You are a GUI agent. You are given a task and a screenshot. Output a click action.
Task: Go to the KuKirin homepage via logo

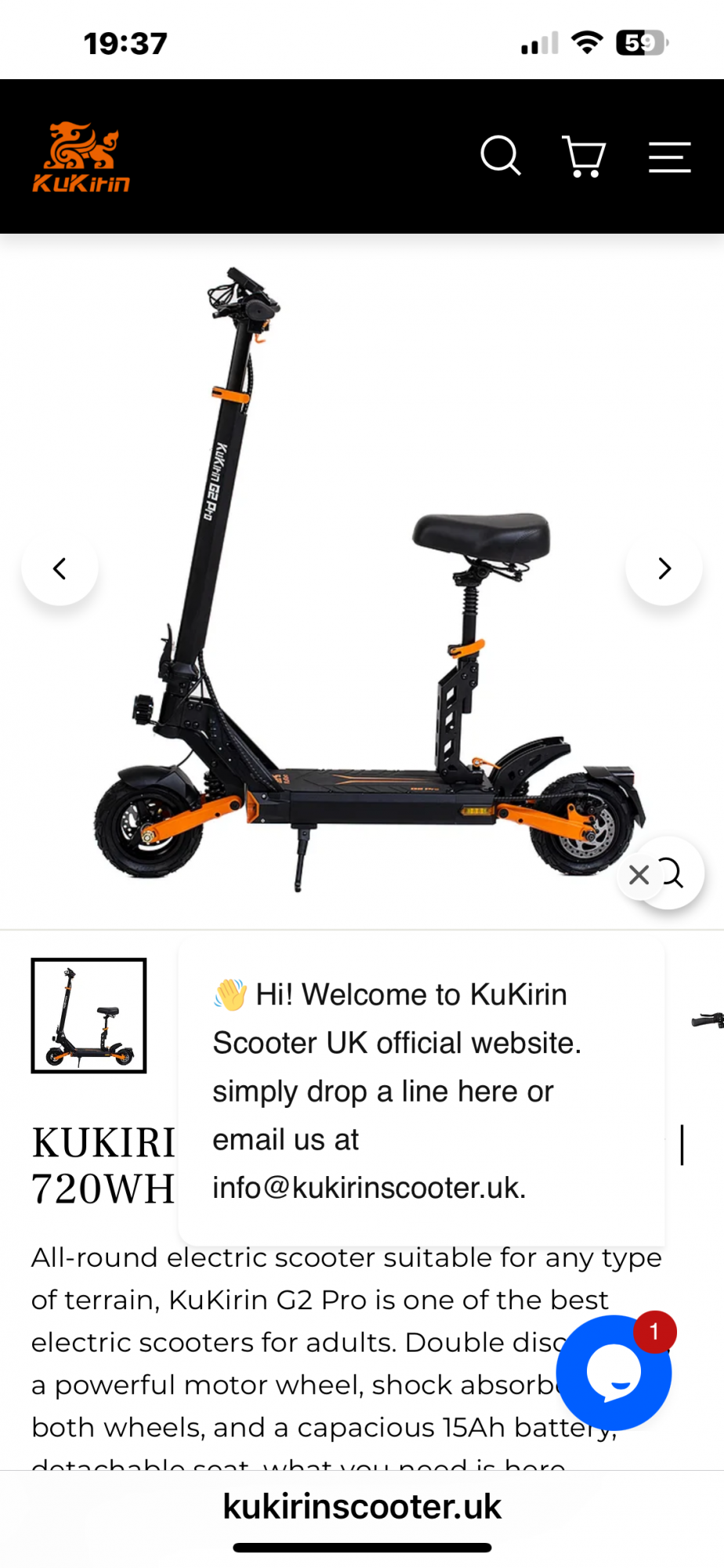point(81,157)
